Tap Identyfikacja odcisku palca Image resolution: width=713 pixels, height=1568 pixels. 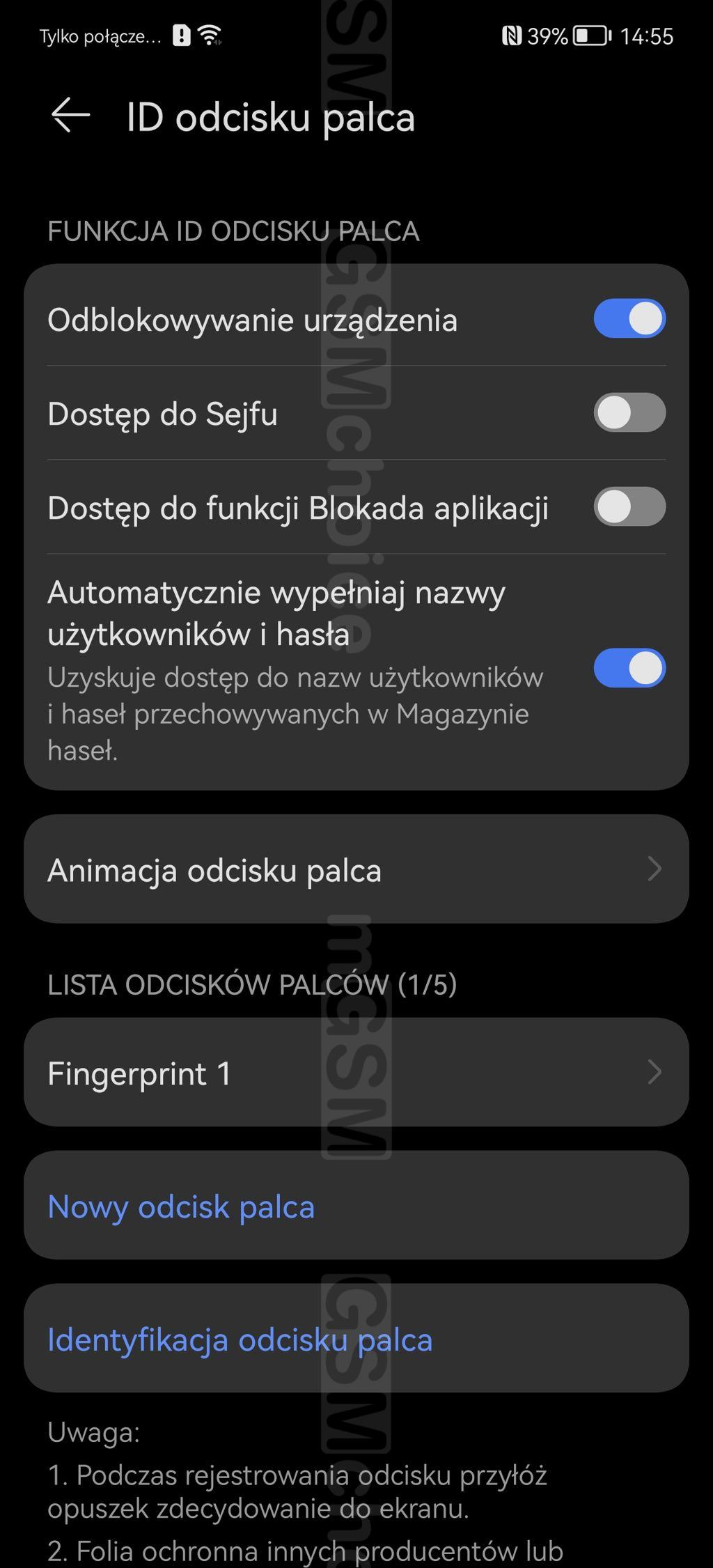point(356,1339)
